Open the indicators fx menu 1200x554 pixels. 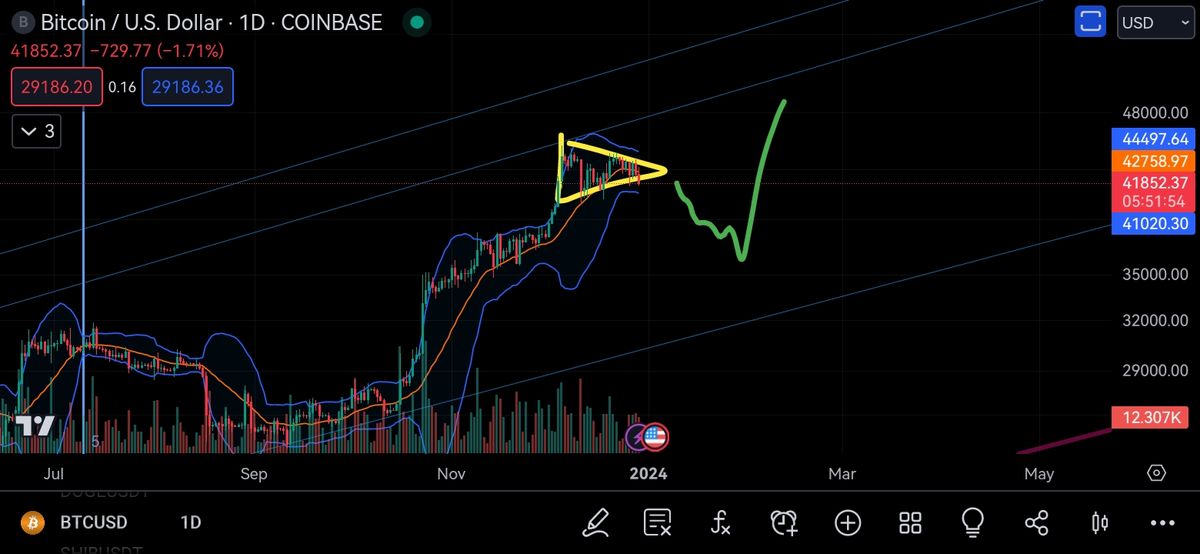tap(720, 522)
